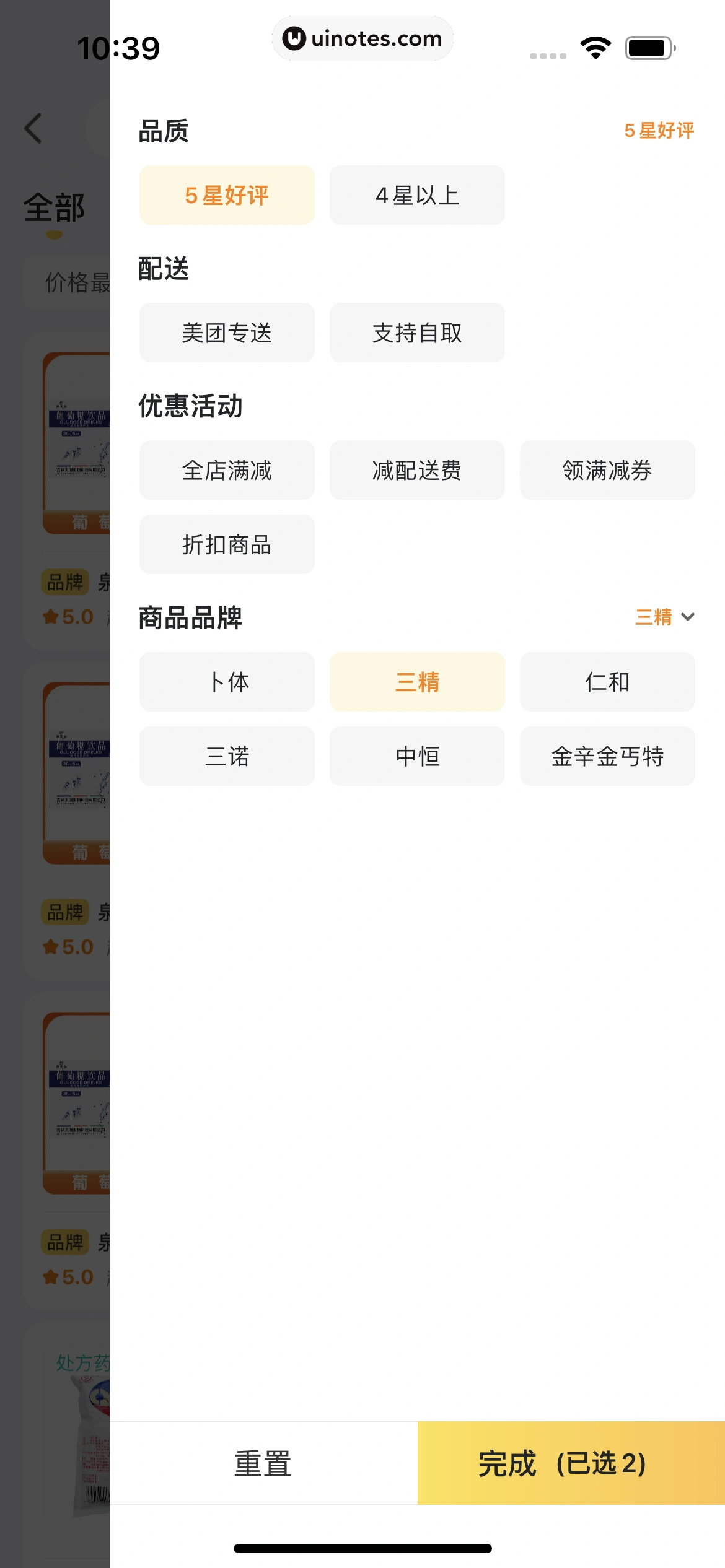勾选「全店满减」优惠活动

tap(227, 469)
